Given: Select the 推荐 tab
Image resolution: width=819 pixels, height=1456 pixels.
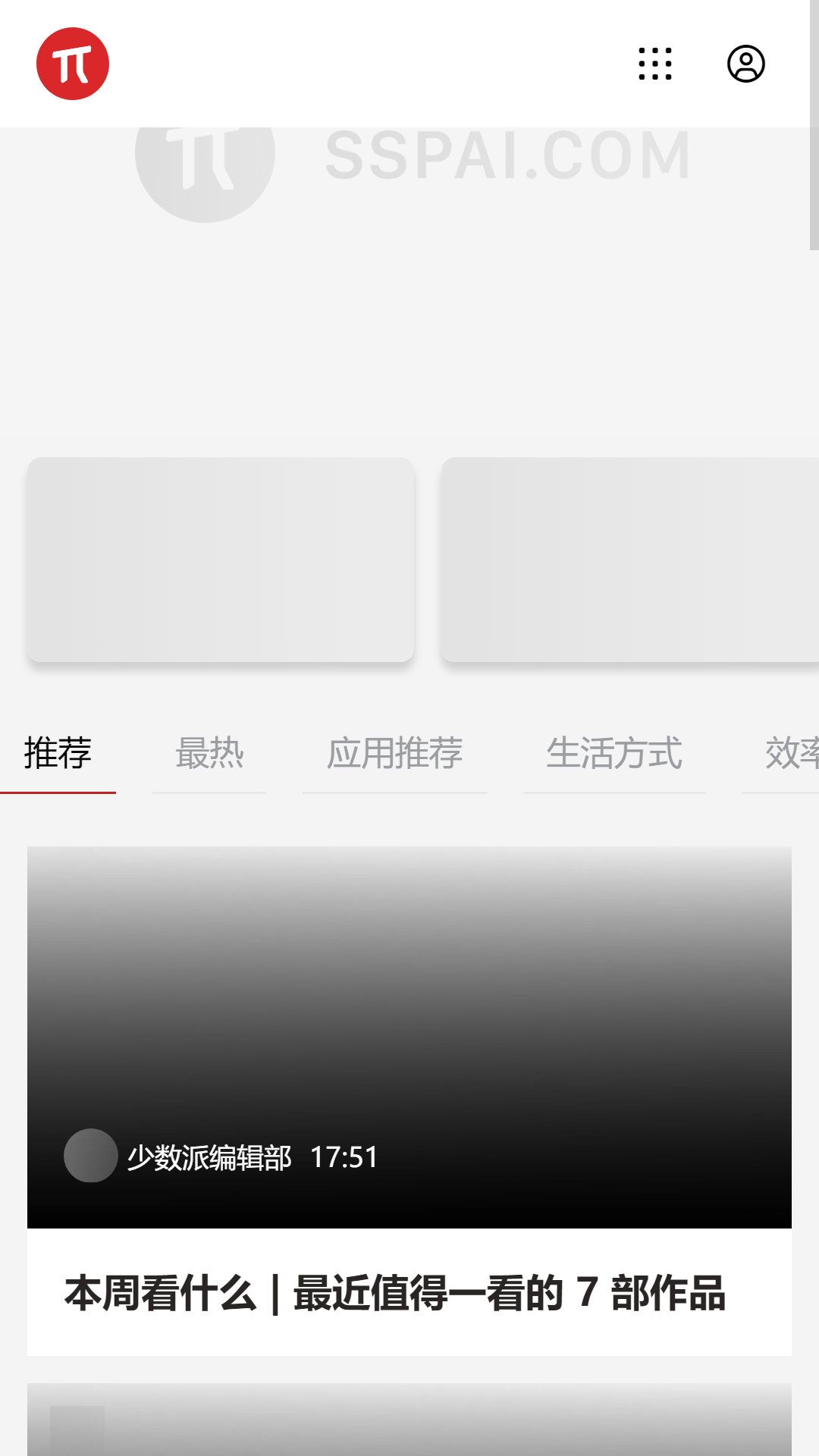Looking at the screenshot, I should point(58,754).
